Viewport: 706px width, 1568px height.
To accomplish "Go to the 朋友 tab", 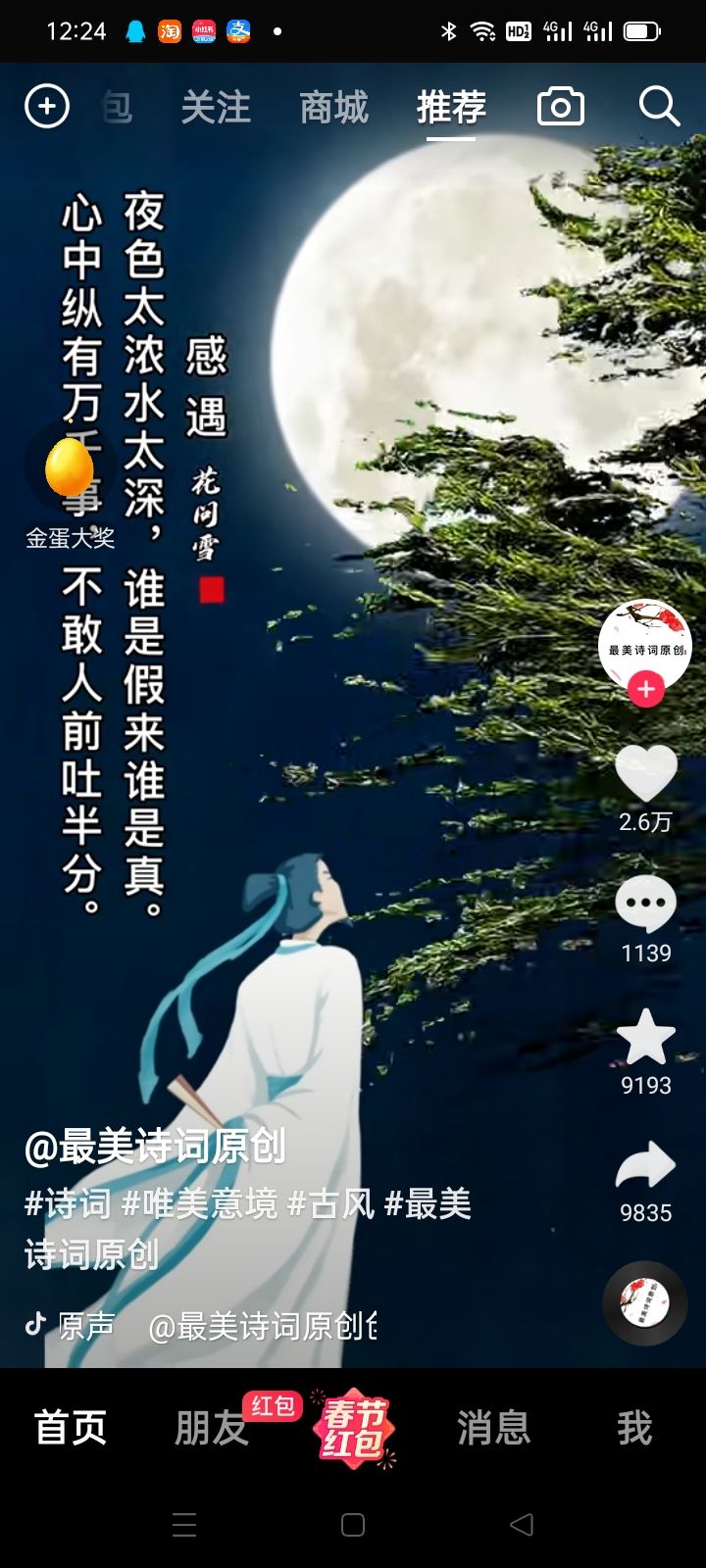I will [x=212, y=1428].
